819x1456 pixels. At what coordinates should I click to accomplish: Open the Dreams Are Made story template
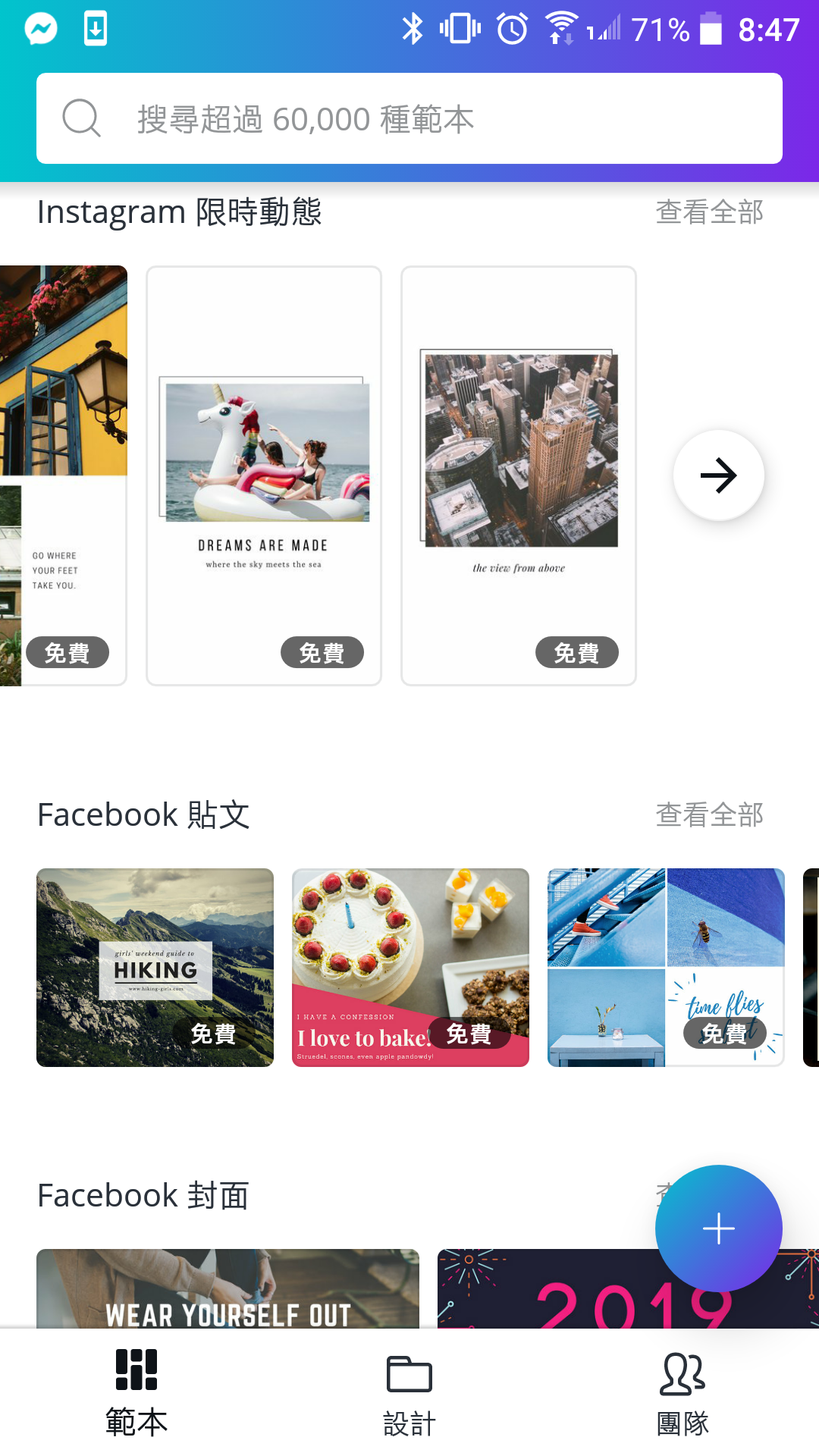pos(264,475)
